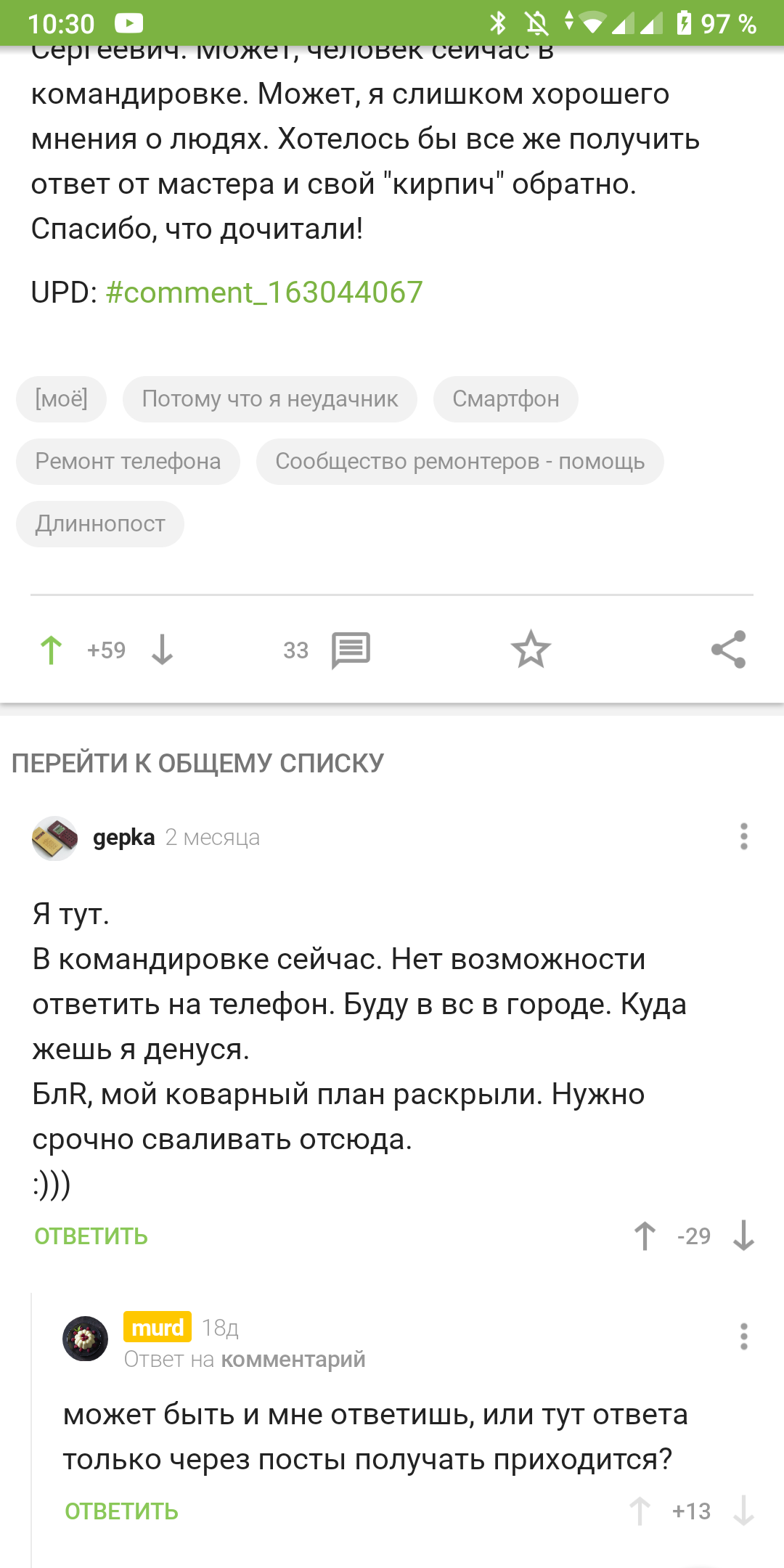Reply to gepka's comment
This screenshot has height=1568, width=784.
coord(91,1236)
